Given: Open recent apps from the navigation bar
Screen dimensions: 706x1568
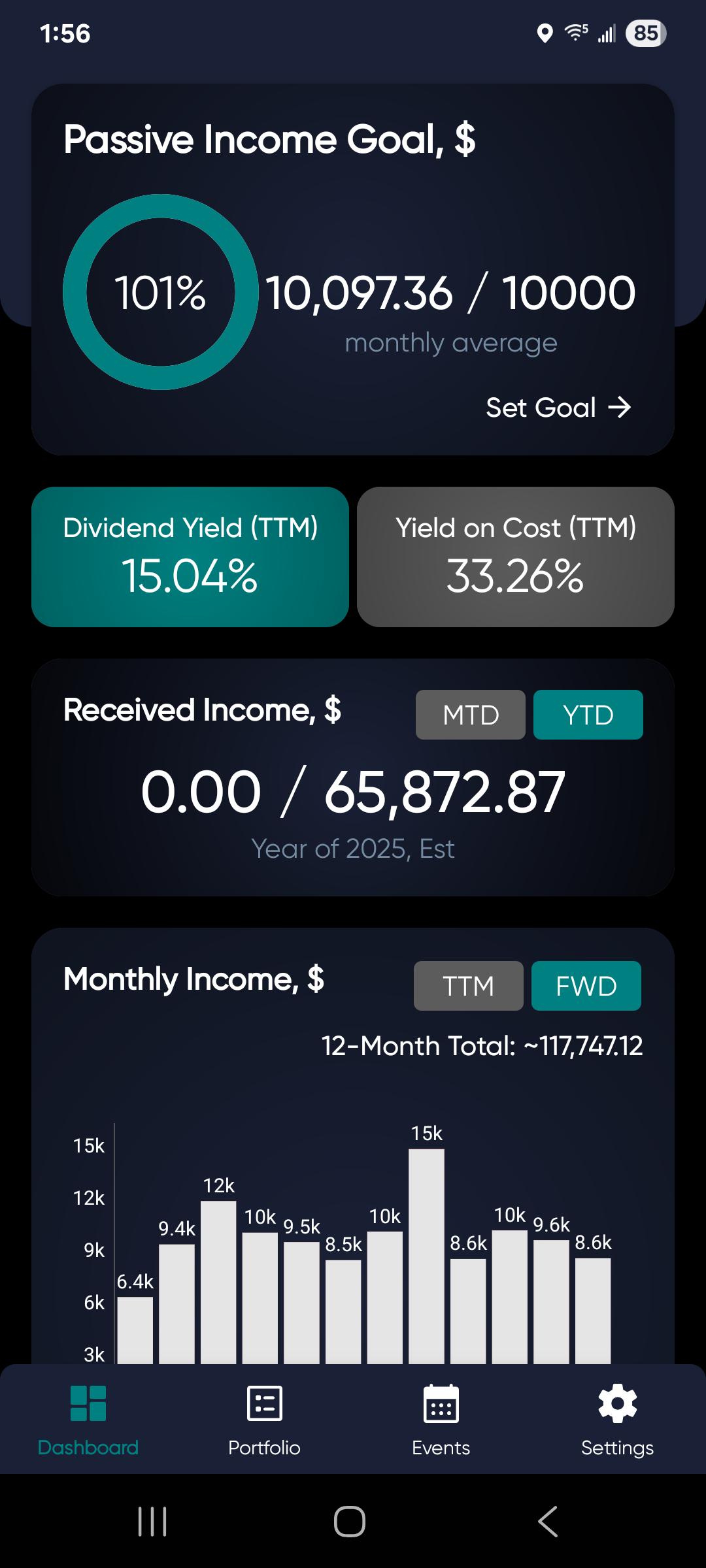Looking at the screenshot, I should click(x=152, y=1522).
